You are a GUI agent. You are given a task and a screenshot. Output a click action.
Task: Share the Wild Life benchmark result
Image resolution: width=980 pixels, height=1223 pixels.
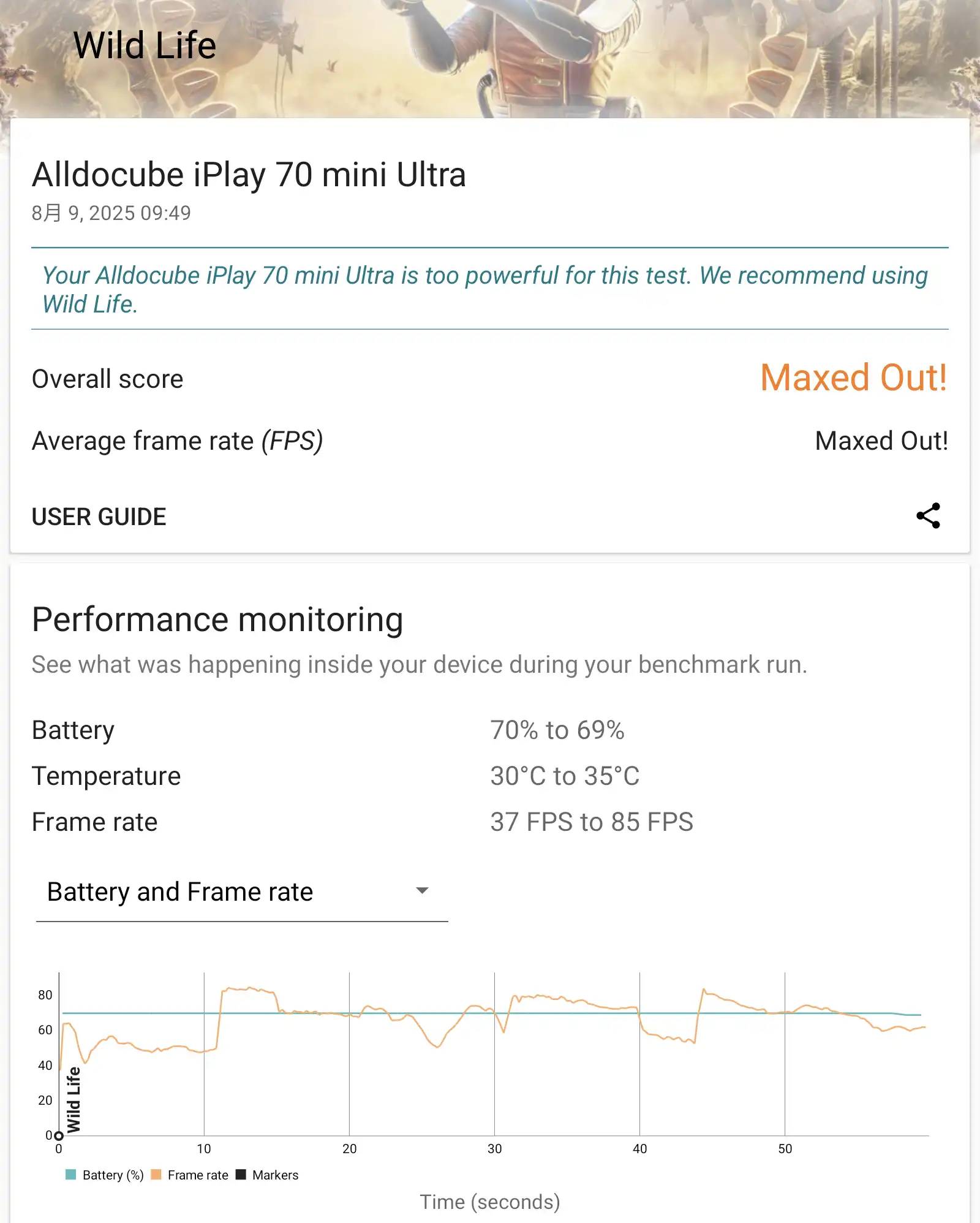[928, 516]
